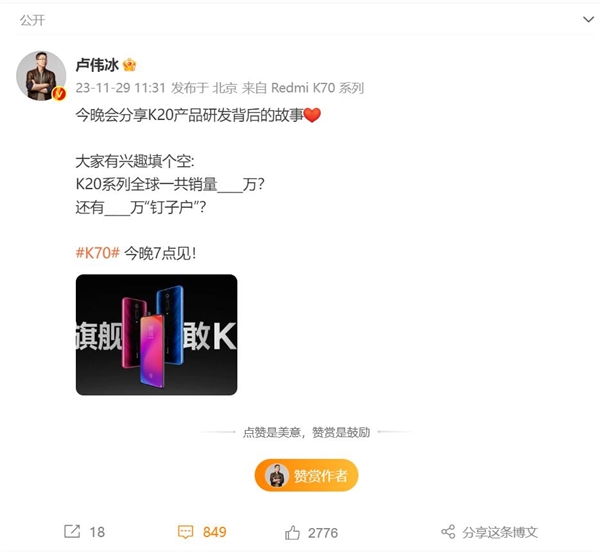Tap 分享这条博文 to share post
The image size is (600, 558).
tap(490, 532)
